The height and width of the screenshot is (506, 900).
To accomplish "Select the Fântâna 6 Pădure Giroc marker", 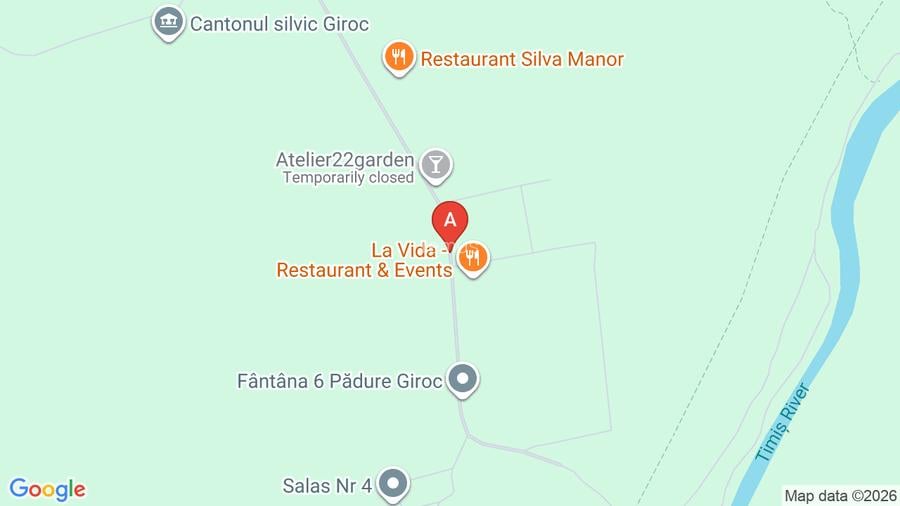I will pyautogui.click(x=463, y=380).
